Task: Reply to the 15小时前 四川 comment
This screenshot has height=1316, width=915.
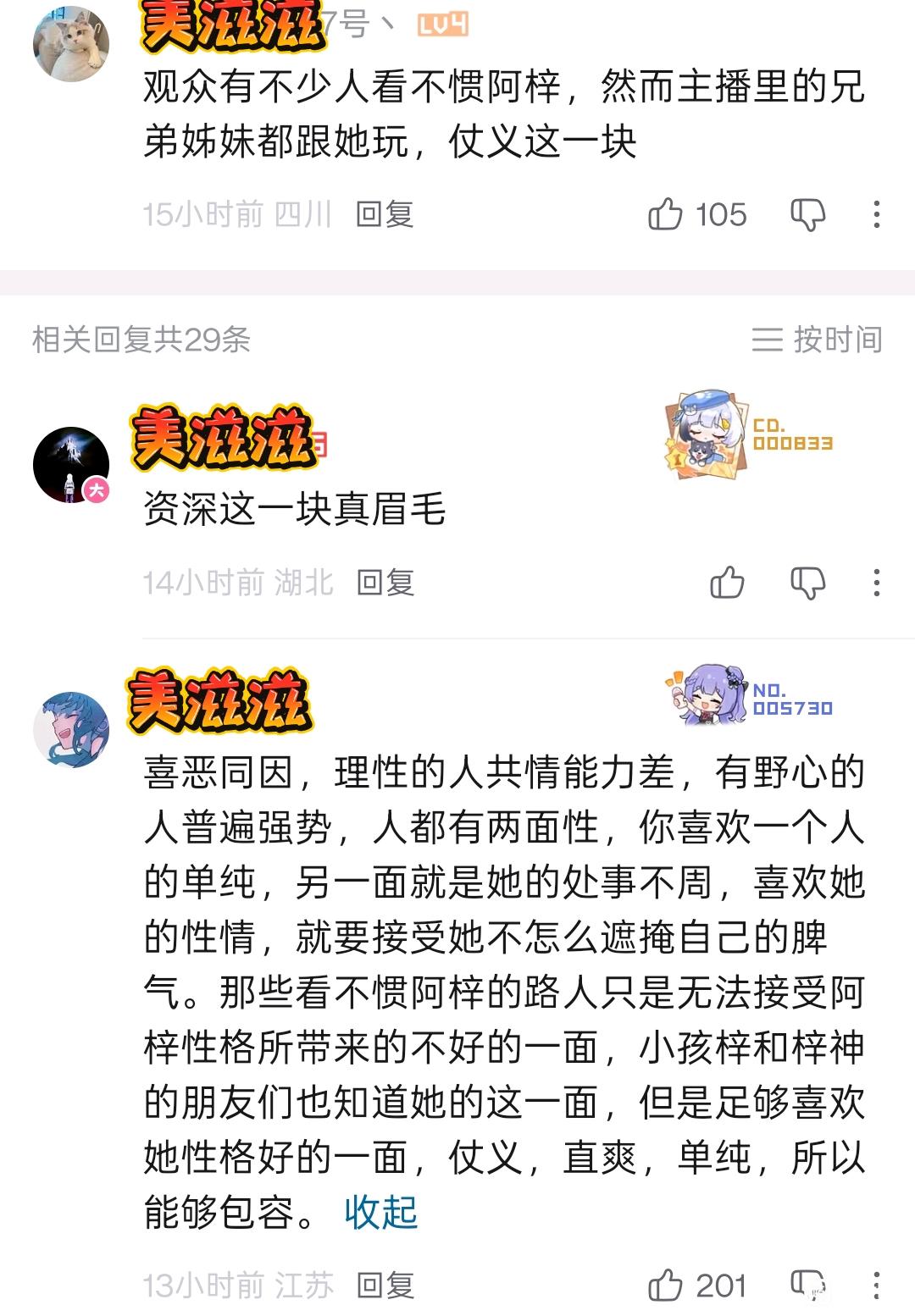Action: [384, 215]
